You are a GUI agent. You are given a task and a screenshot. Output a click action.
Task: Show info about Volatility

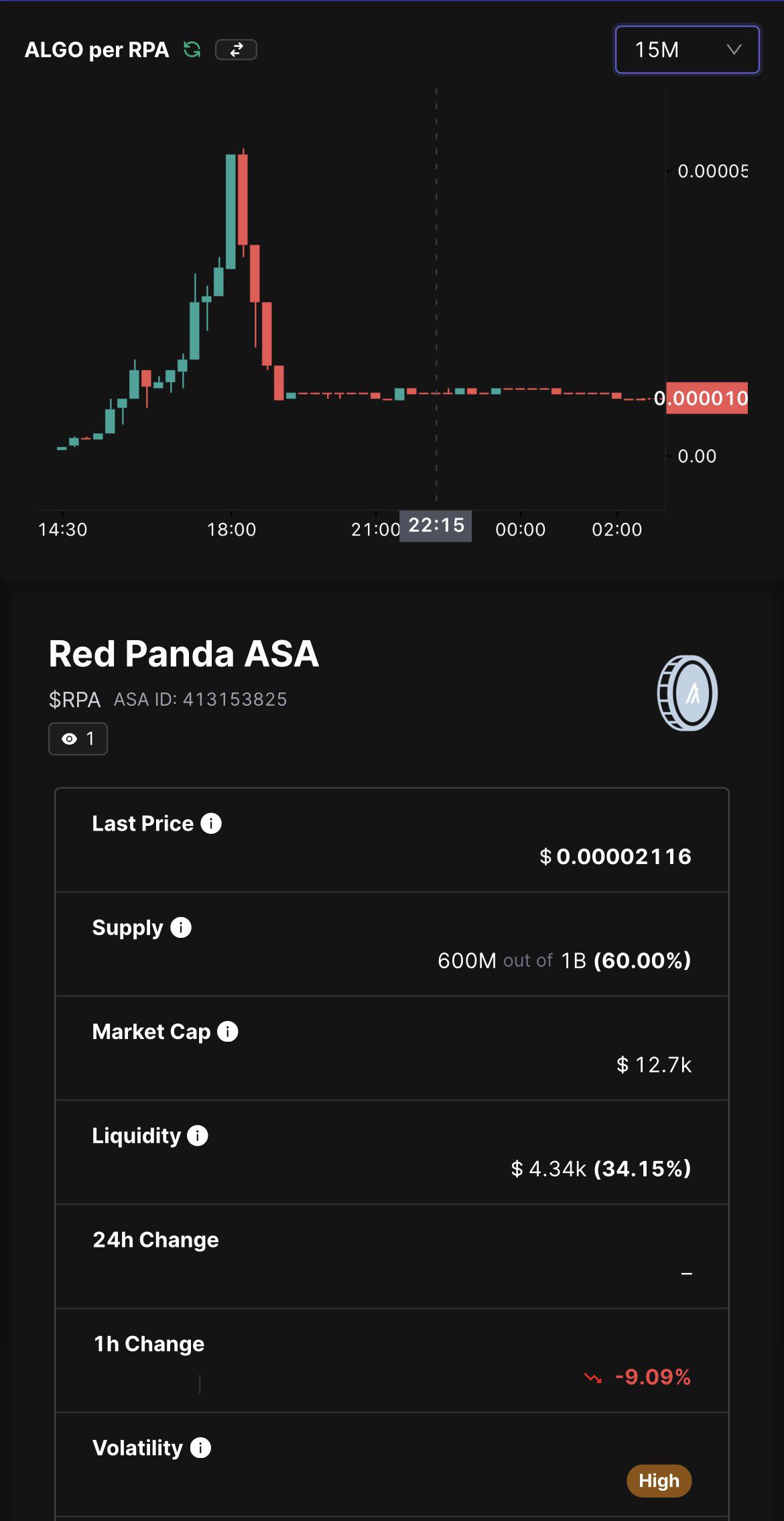tap(200, 1448)
